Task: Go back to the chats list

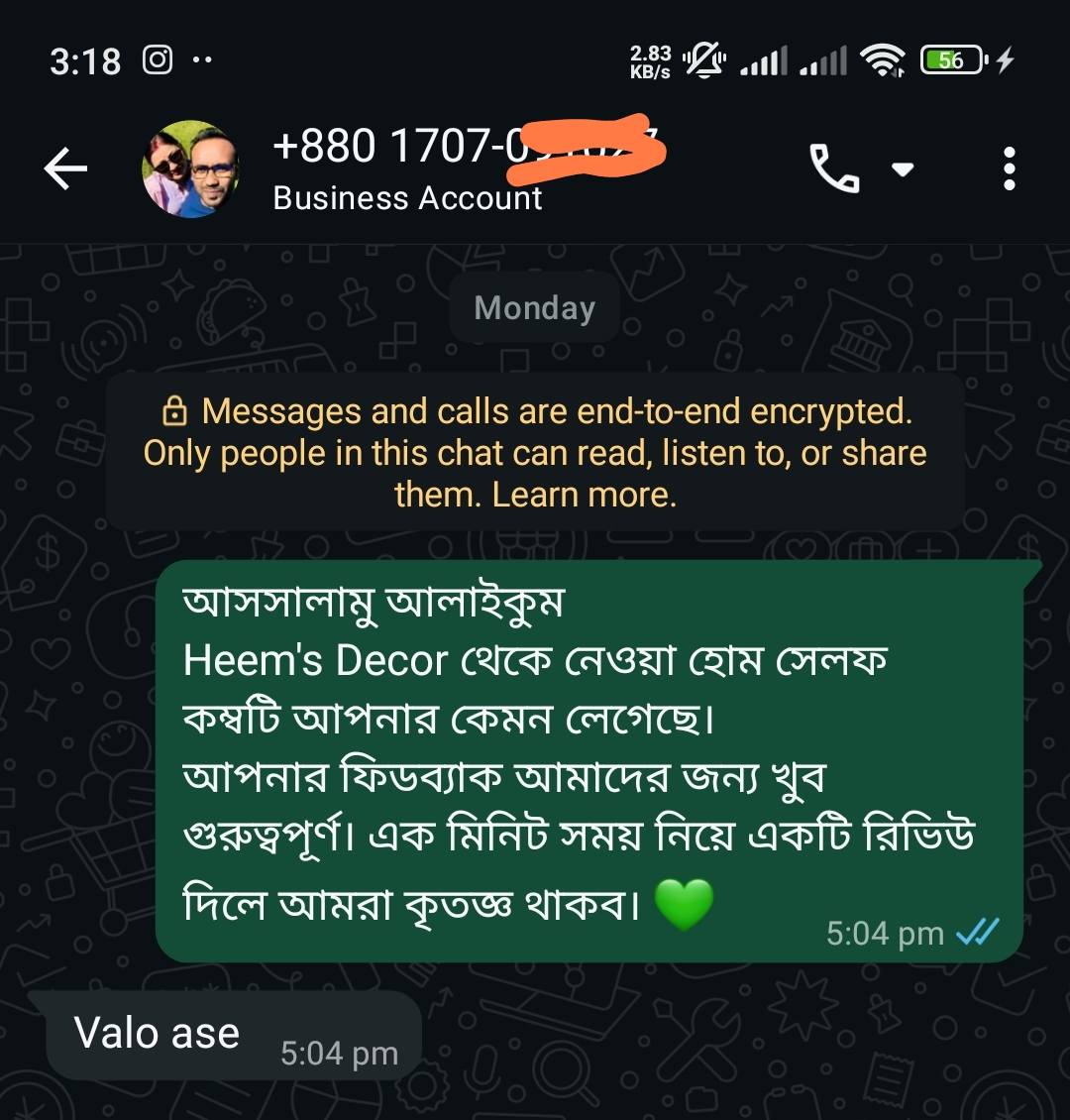Action: (x=65, y=169)
